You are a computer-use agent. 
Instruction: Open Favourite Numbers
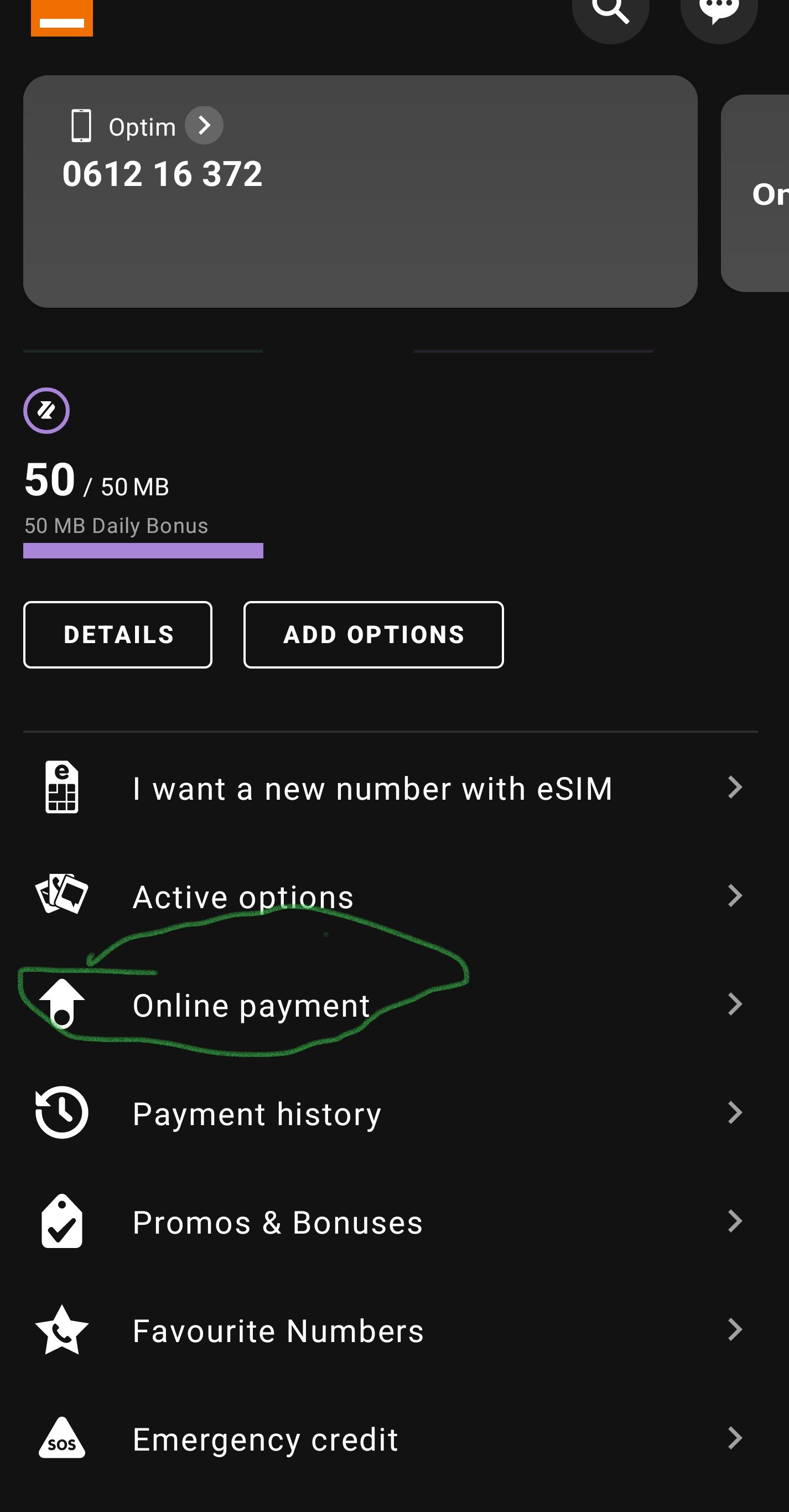tap(391, 1330)
